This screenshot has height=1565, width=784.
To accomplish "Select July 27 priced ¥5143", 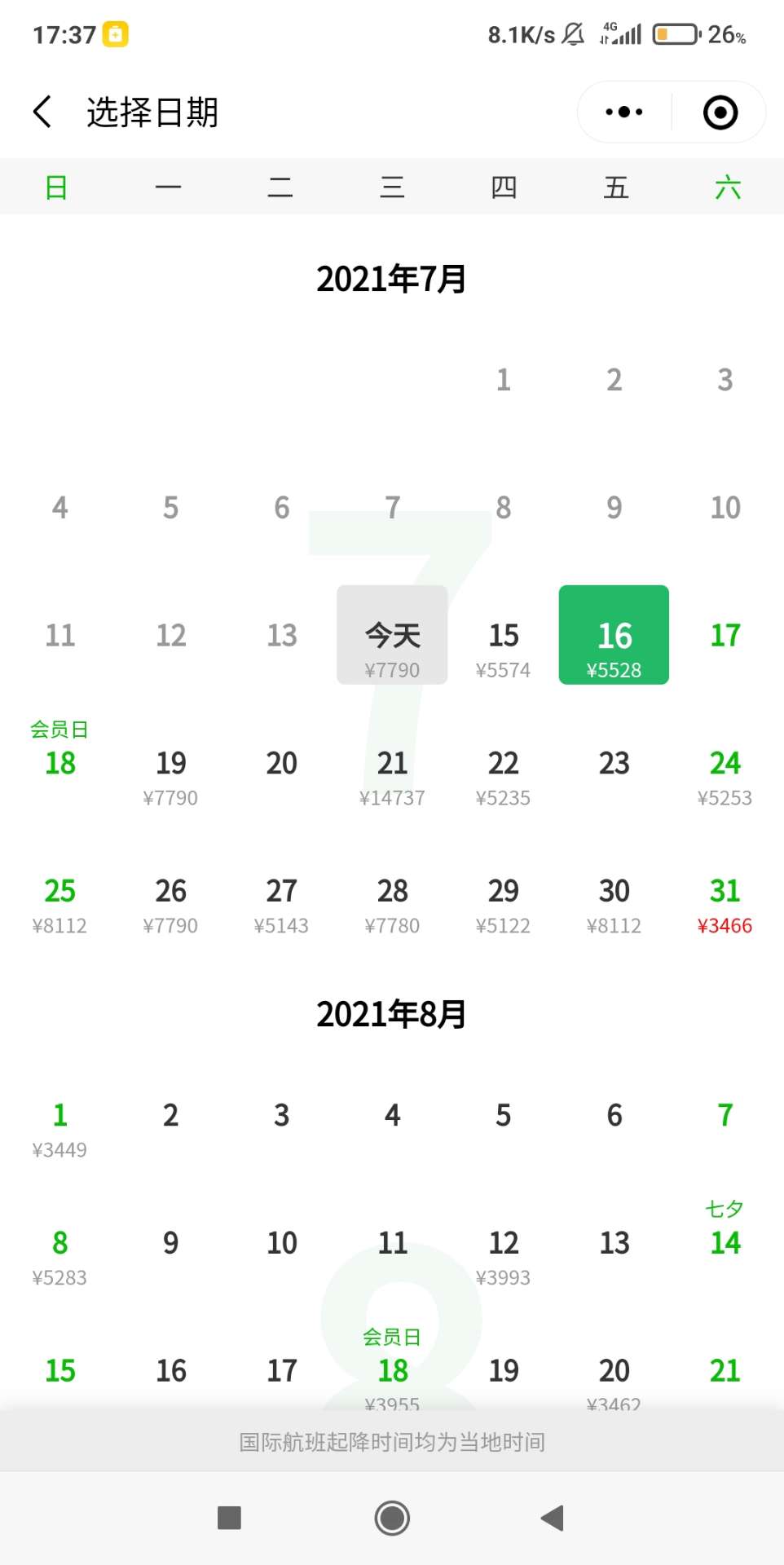I will click(x=281, y=904).
